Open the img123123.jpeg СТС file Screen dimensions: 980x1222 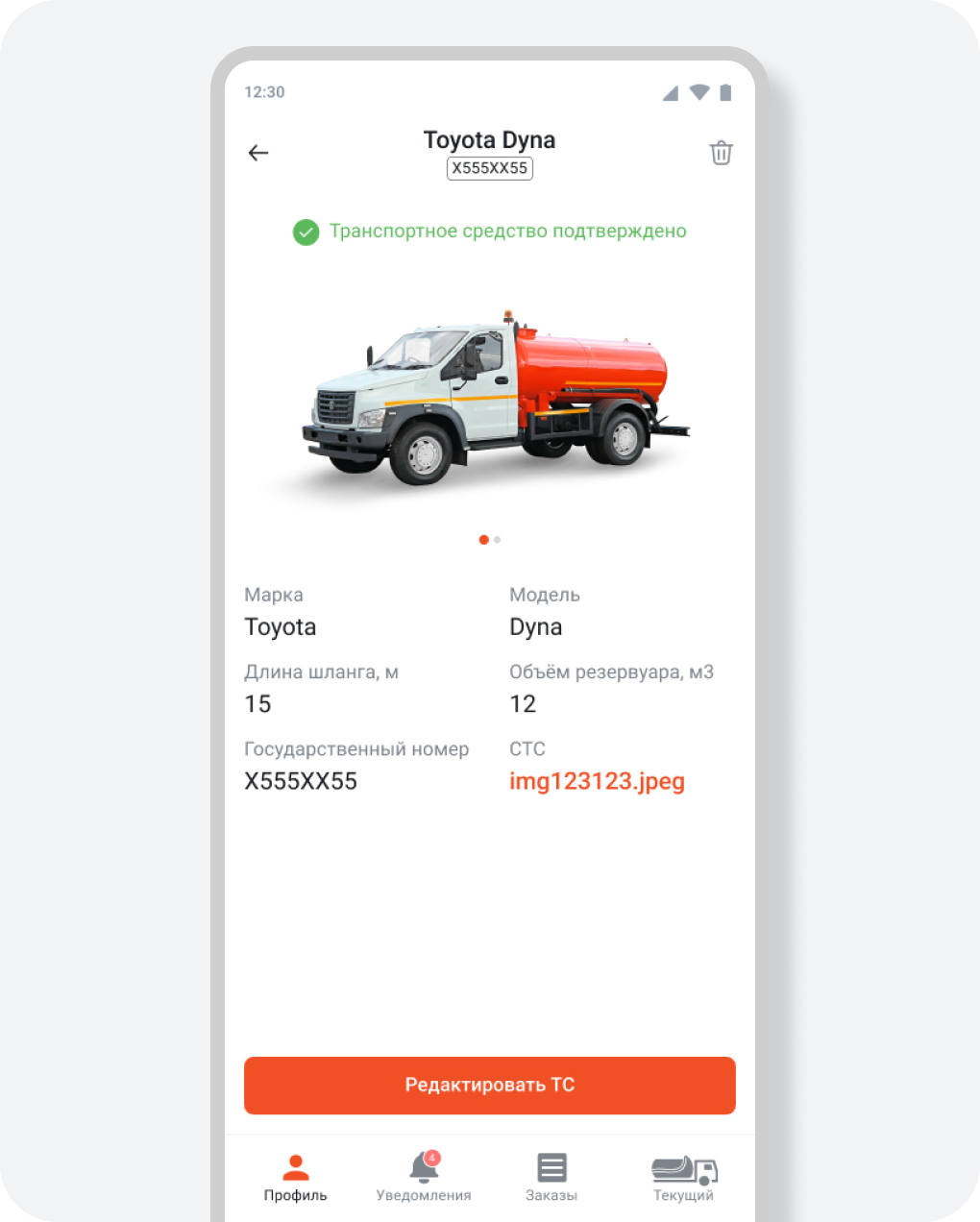pos(597,781)
